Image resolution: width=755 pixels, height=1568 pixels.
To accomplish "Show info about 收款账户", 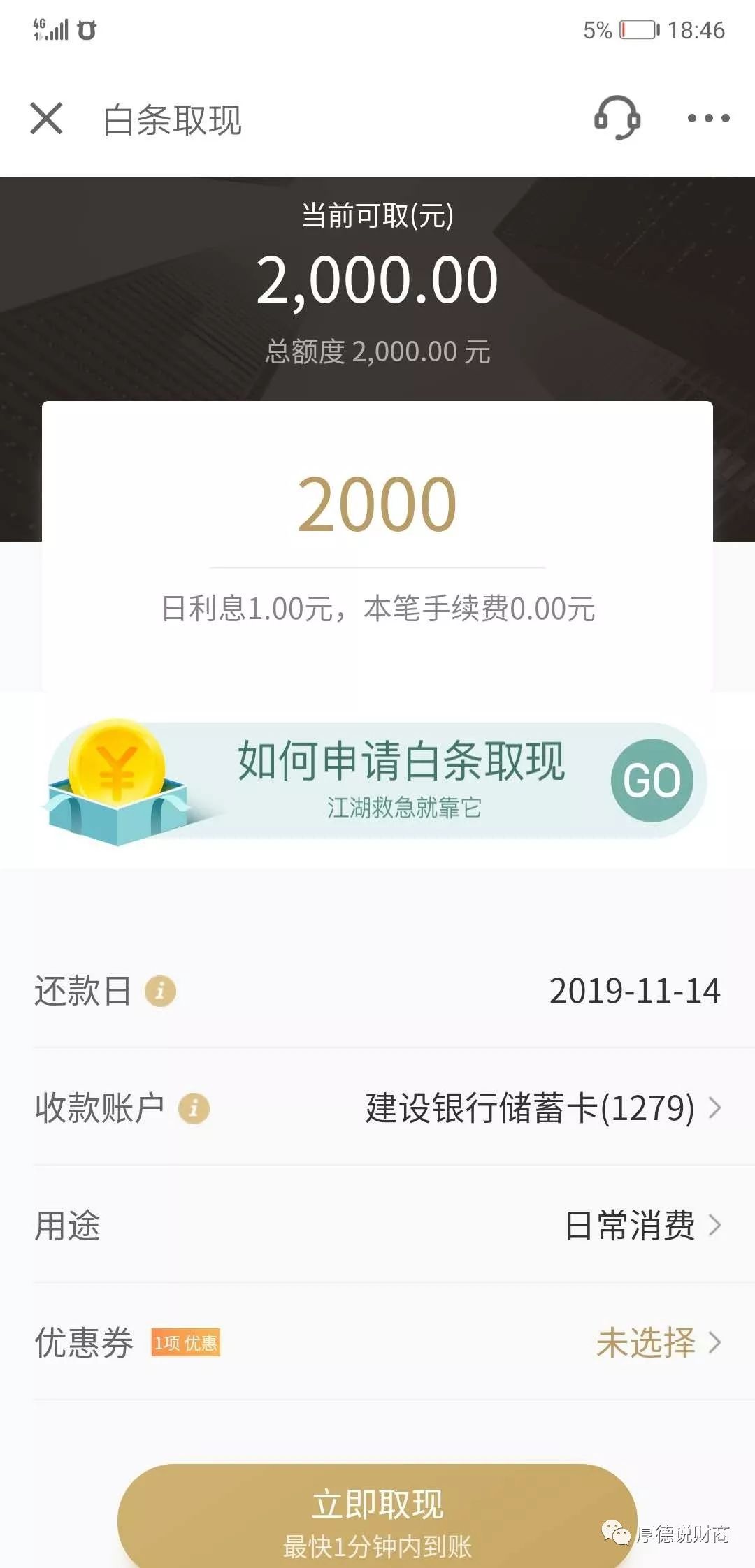I will point(194,1108).
